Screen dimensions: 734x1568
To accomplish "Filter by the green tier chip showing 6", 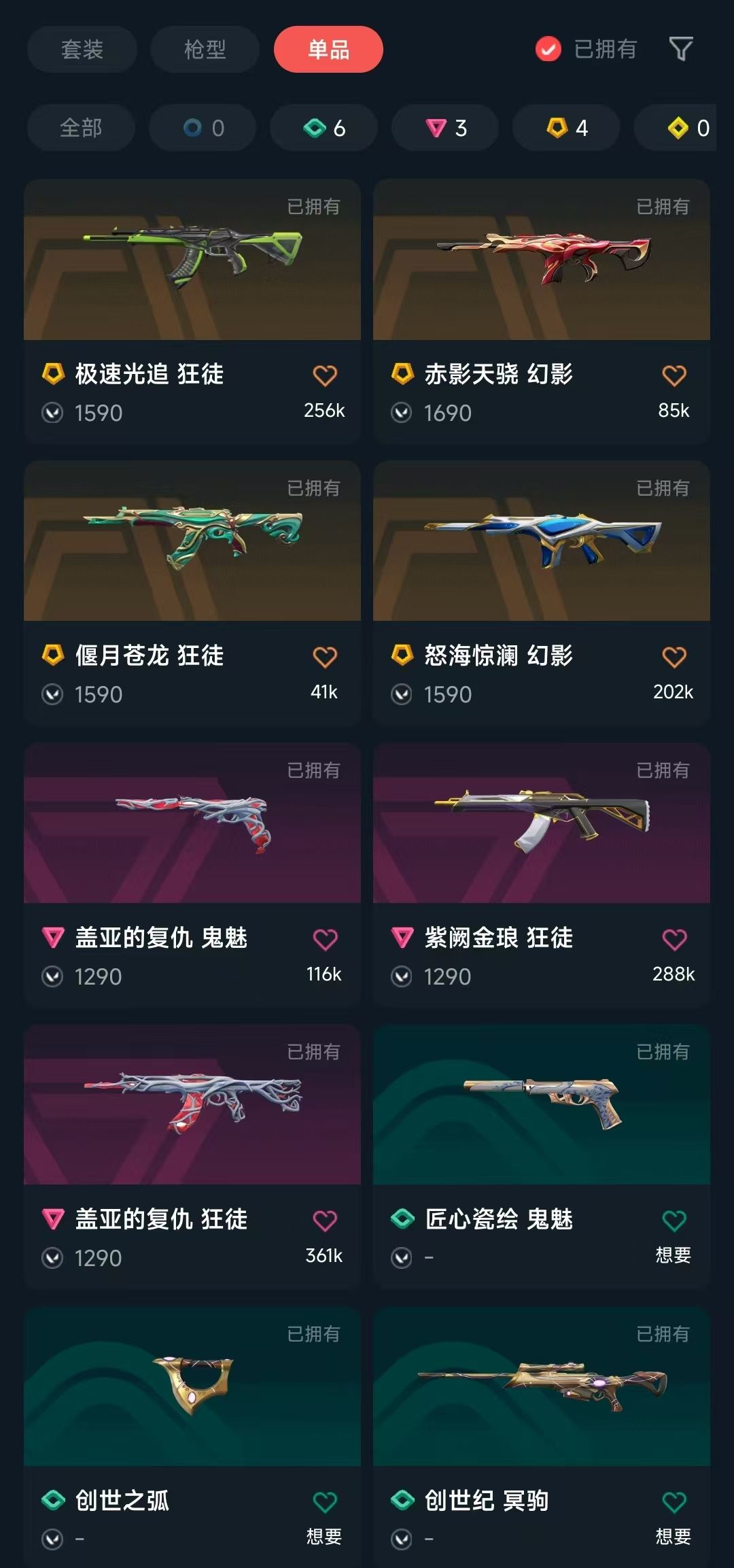I will click(324, 128).
